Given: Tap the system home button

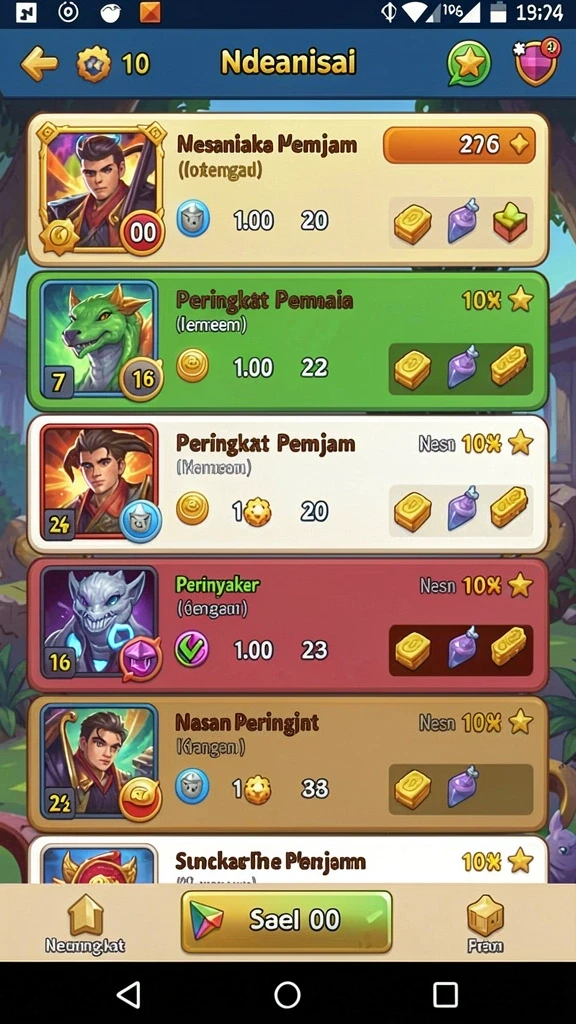Looking at the screenshot, I should [287, 995].
